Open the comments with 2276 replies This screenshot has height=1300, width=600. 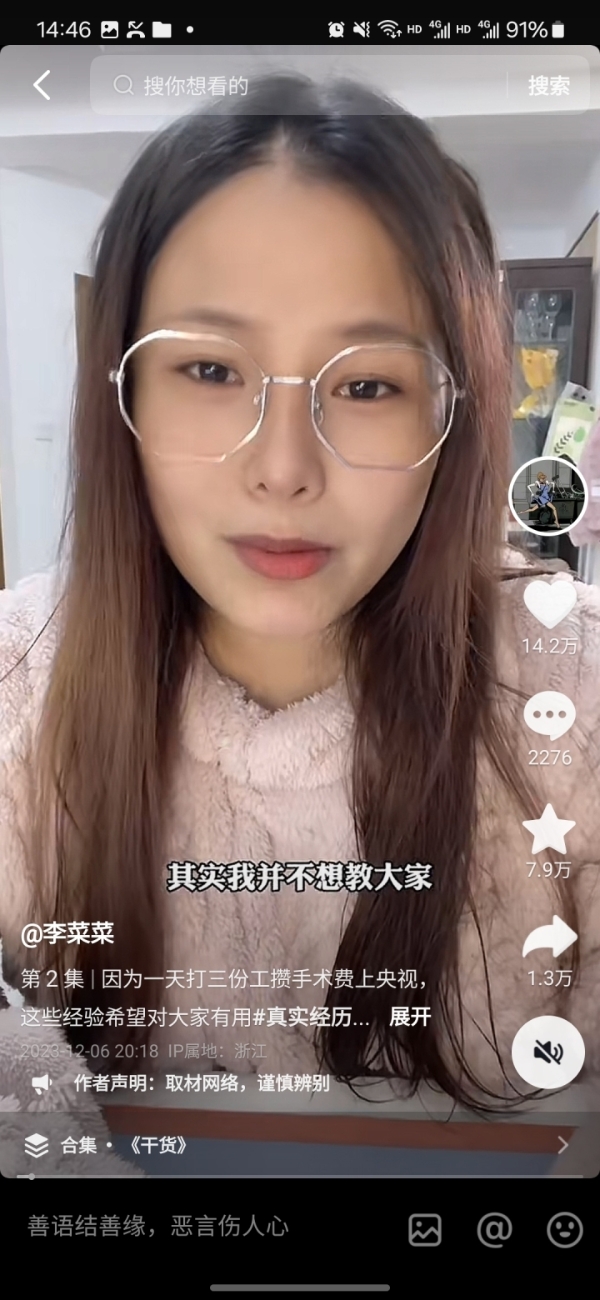[550, 717]
